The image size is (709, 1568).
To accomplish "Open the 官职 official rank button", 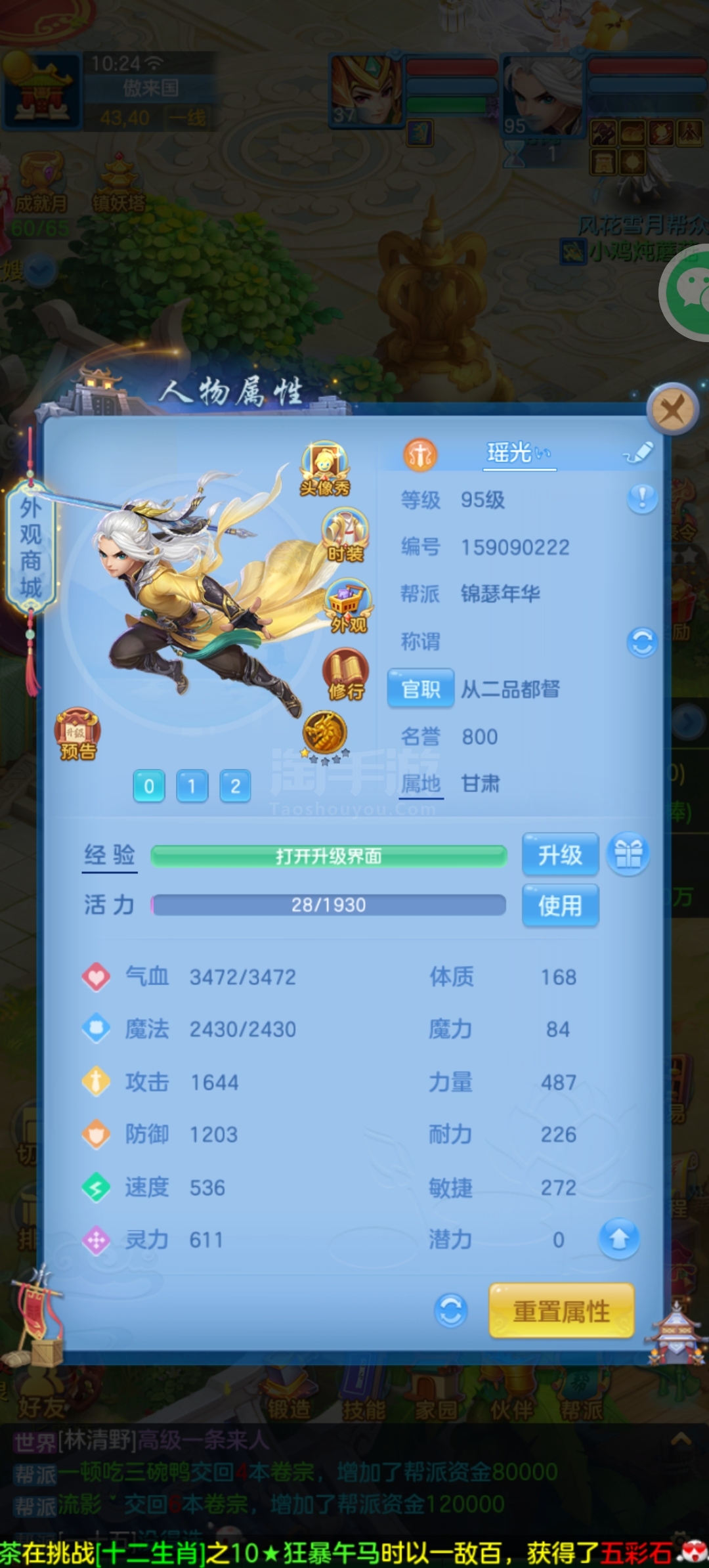I will [x=420, y=688].
